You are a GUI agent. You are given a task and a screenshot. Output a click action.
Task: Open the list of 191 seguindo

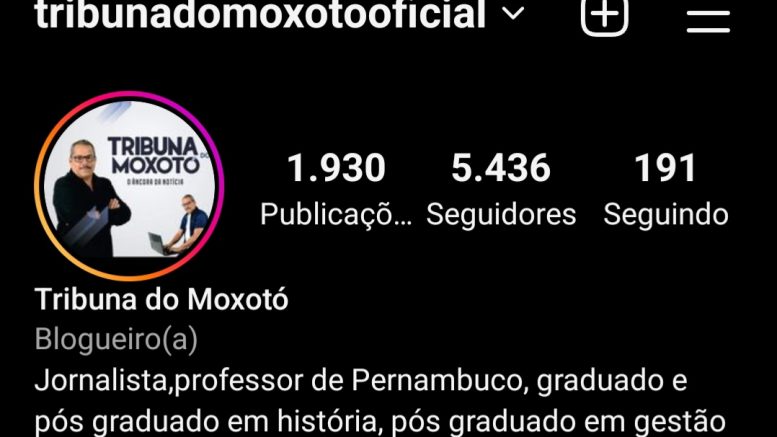click(666, 188)
